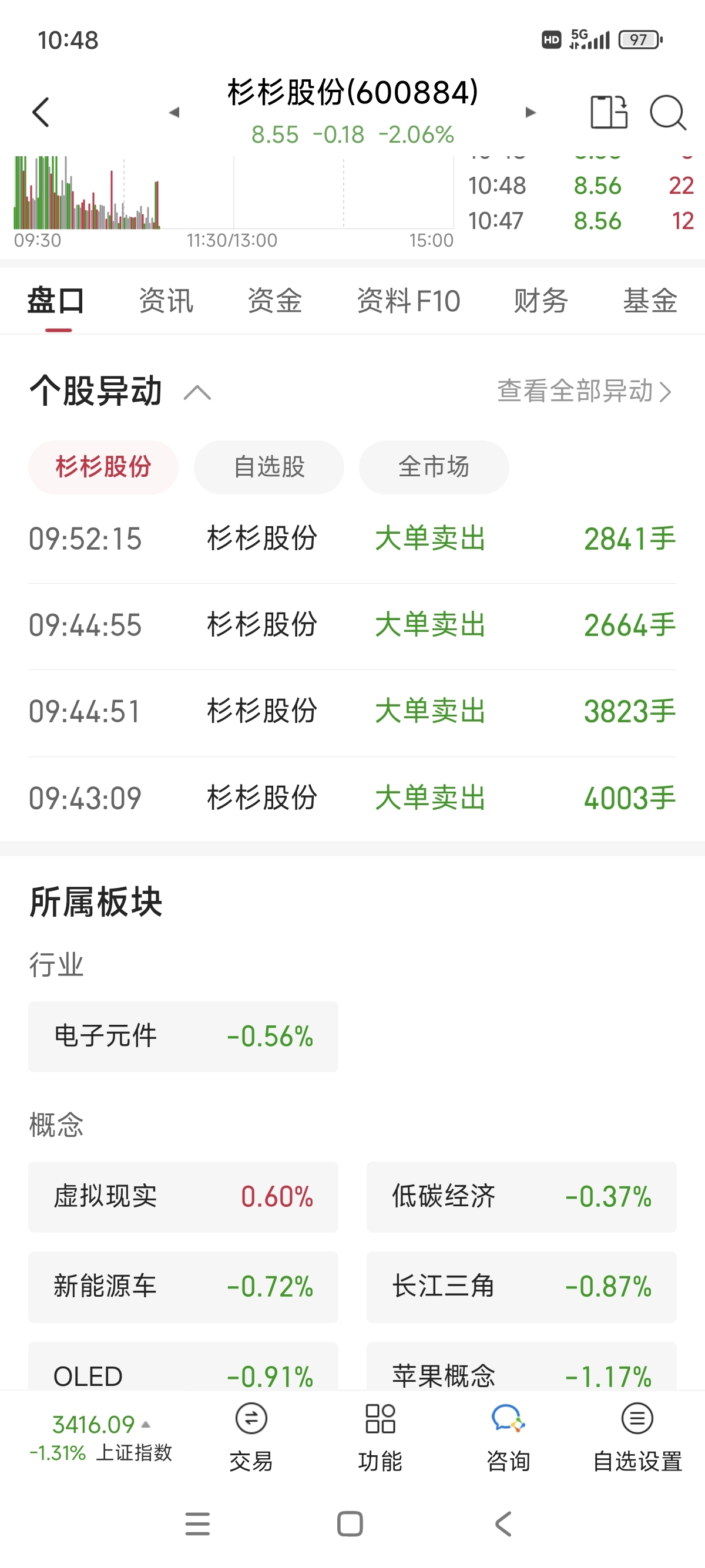Viewport: 705px width, 1568px height.
Task: Open 查看全部异动 link
Action: (585, 391)
